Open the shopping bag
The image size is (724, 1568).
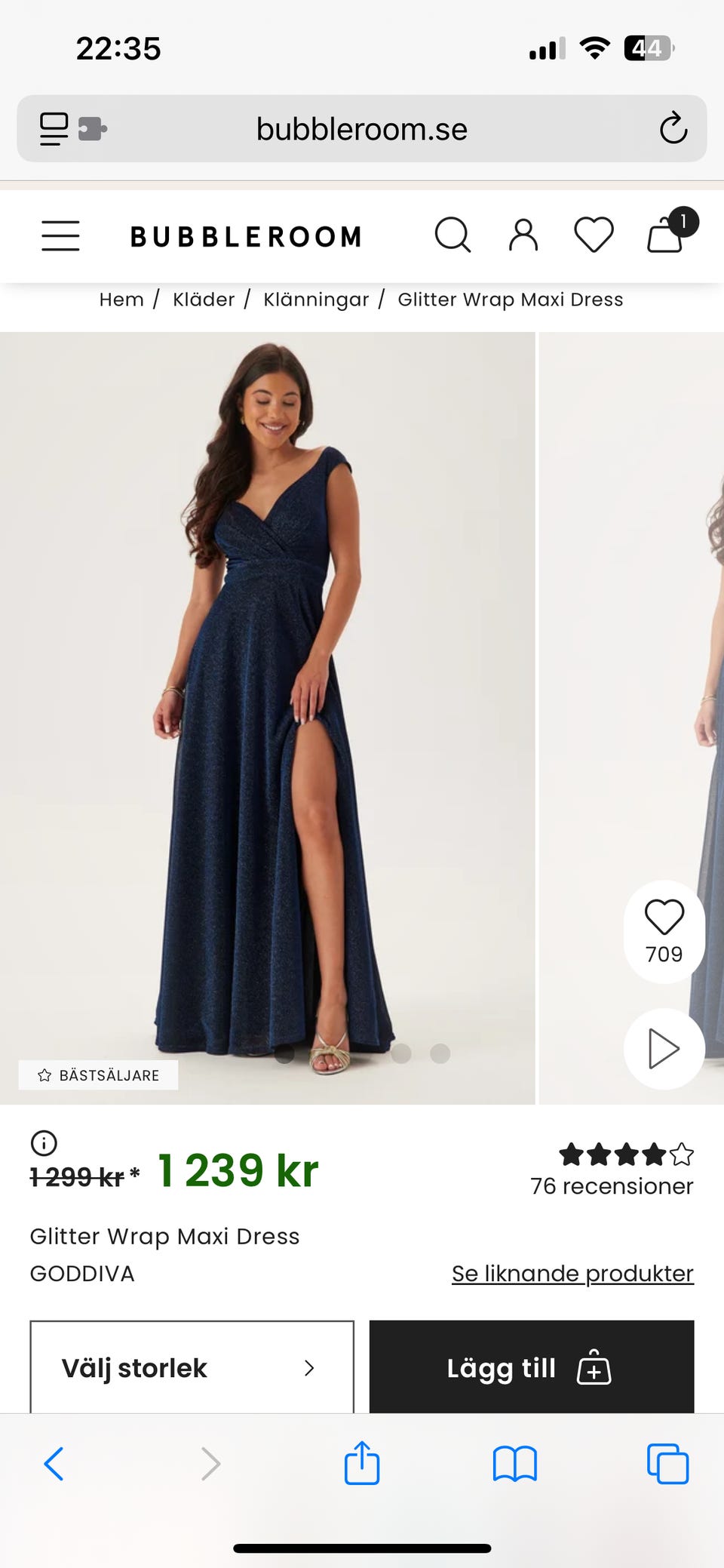click(667, 235)
